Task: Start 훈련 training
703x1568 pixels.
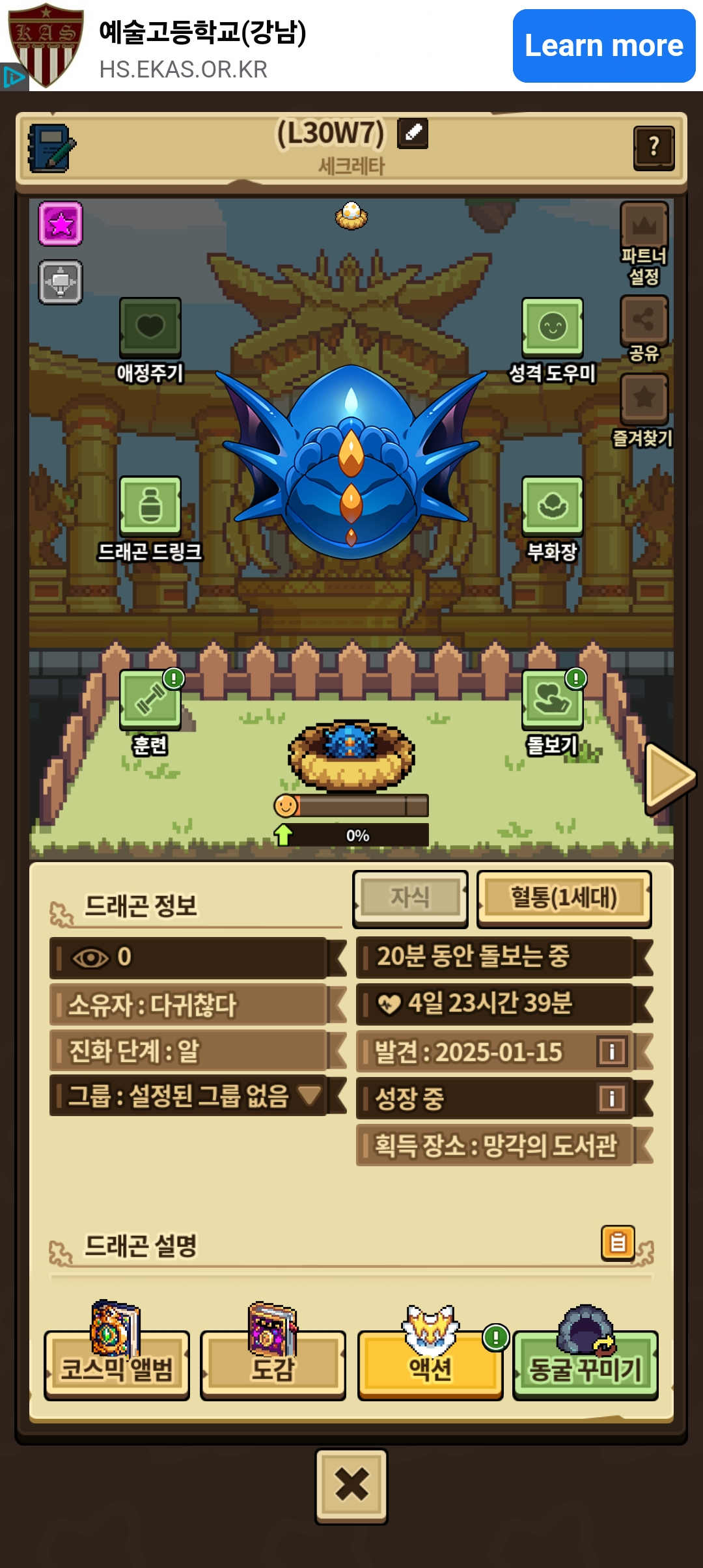Action: pyautogui.click(x=150, y=712)
